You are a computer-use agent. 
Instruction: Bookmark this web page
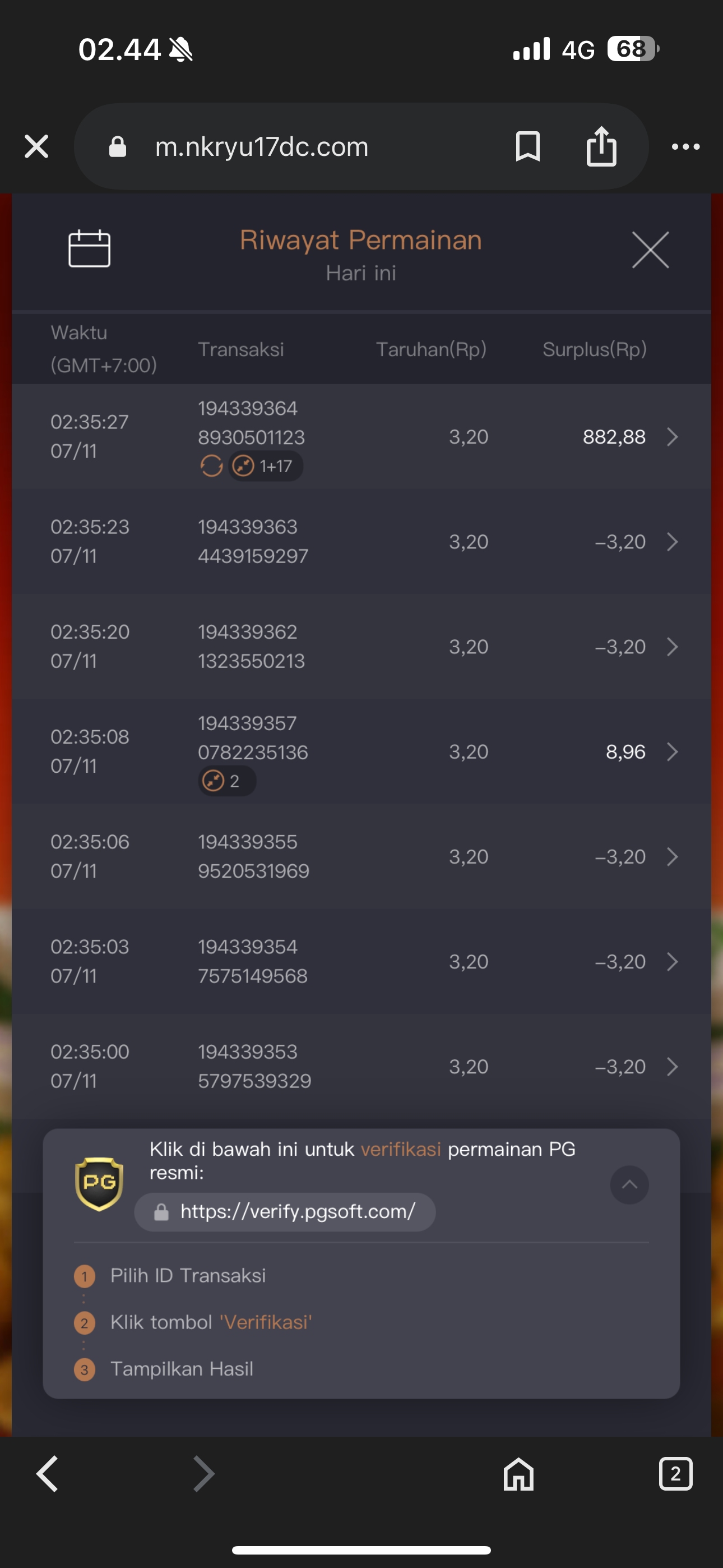coord(527,147)
